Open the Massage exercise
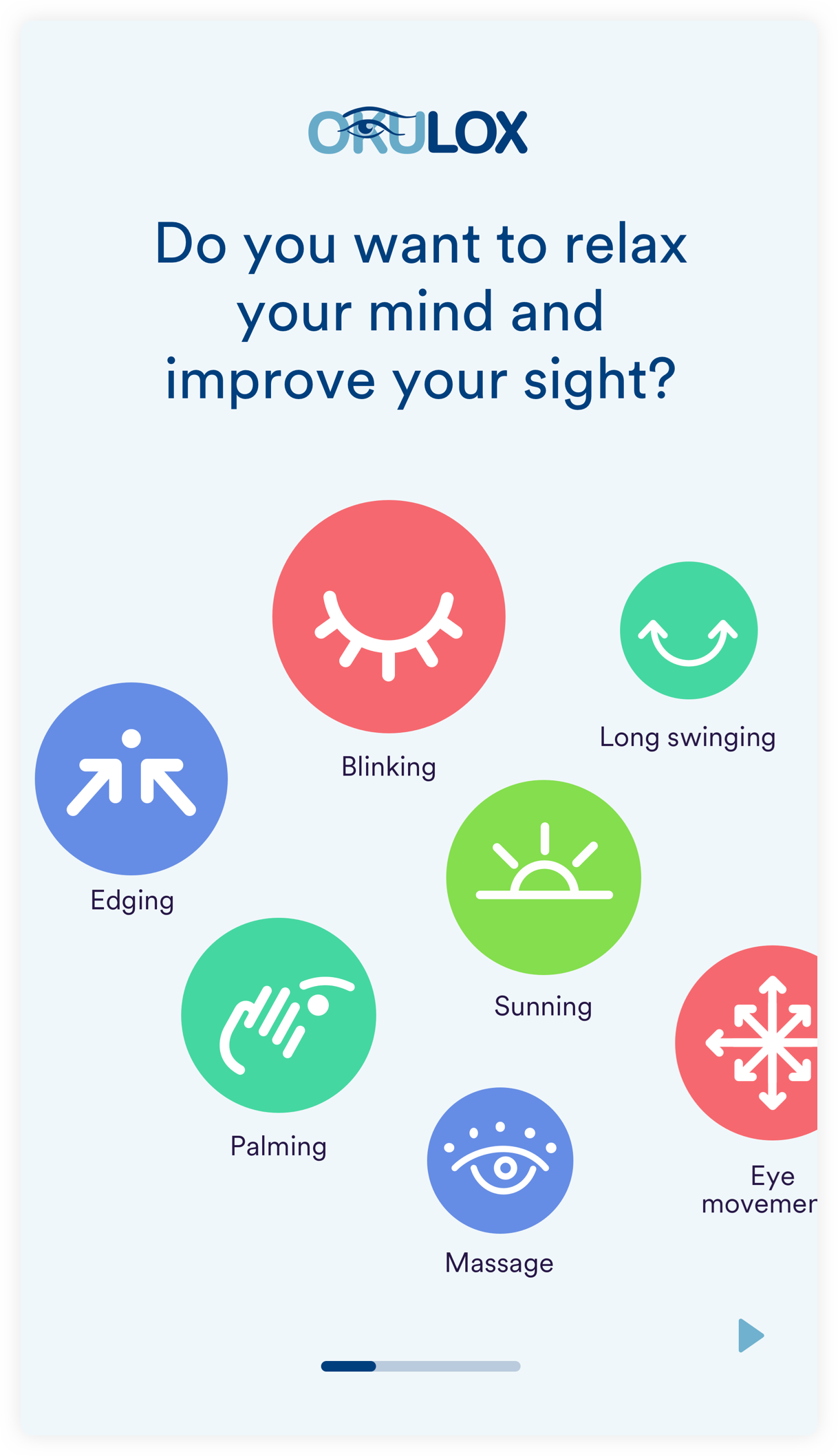 tap(500, 1161)
